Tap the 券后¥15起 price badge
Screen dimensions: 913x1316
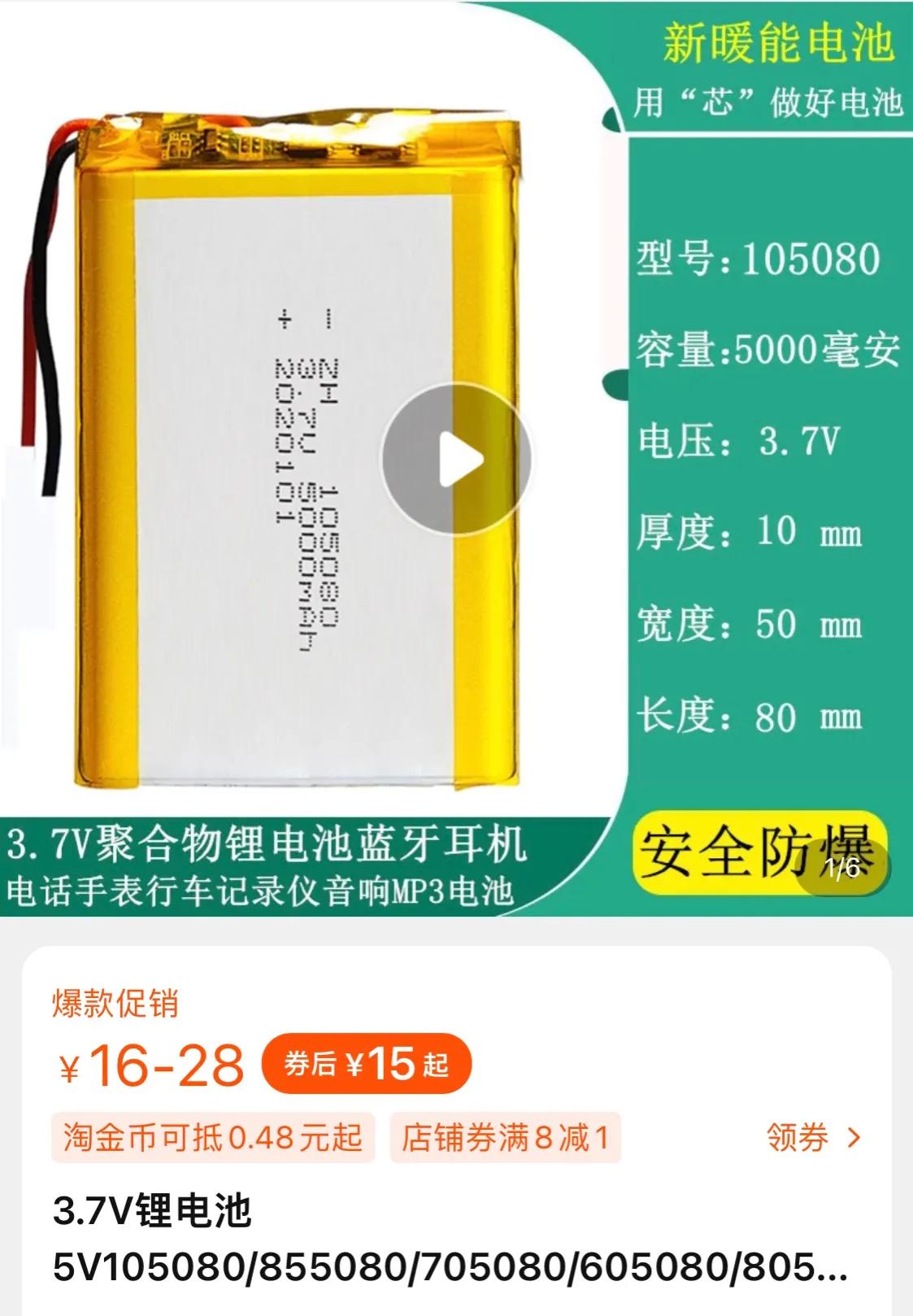click(x=367, y=1064)
